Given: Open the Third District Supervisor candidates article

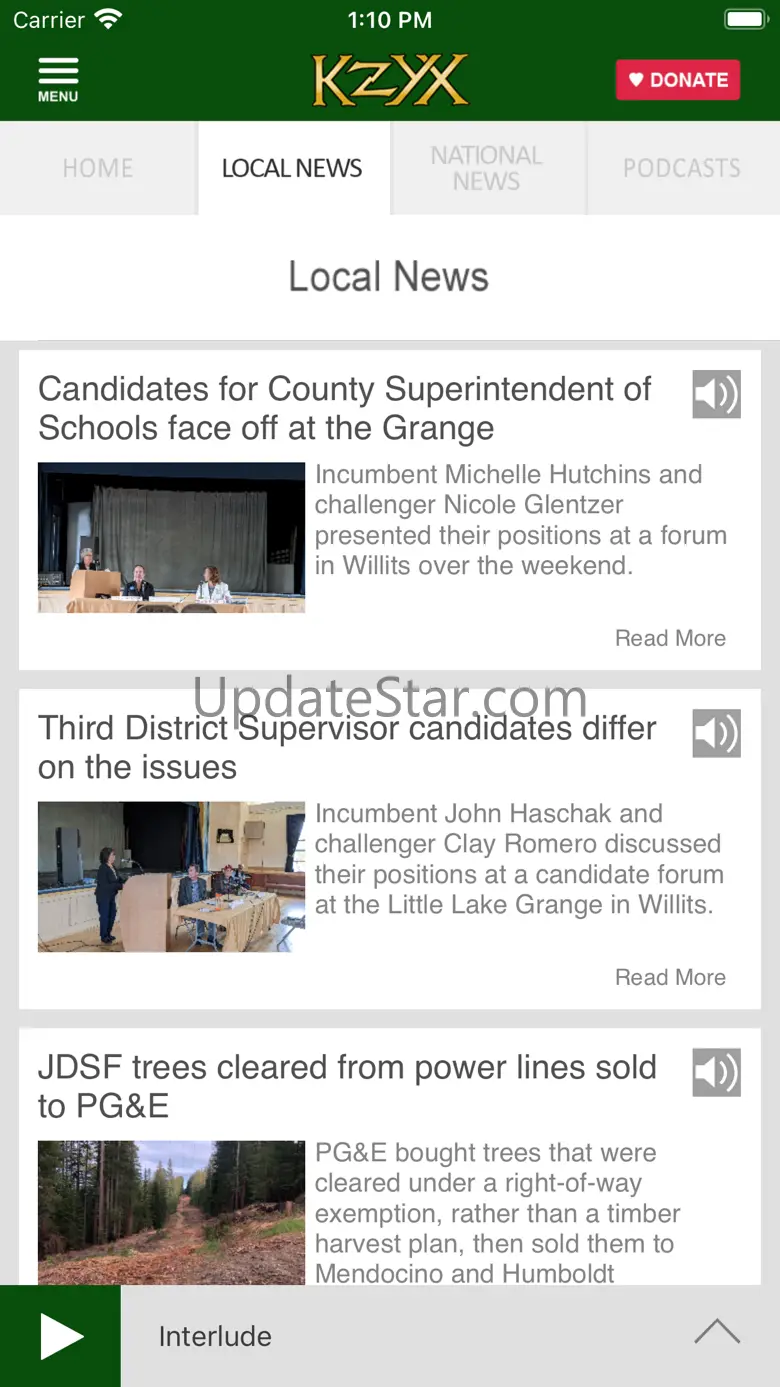Looking at the screenshot, I should [x=347, y=747].
